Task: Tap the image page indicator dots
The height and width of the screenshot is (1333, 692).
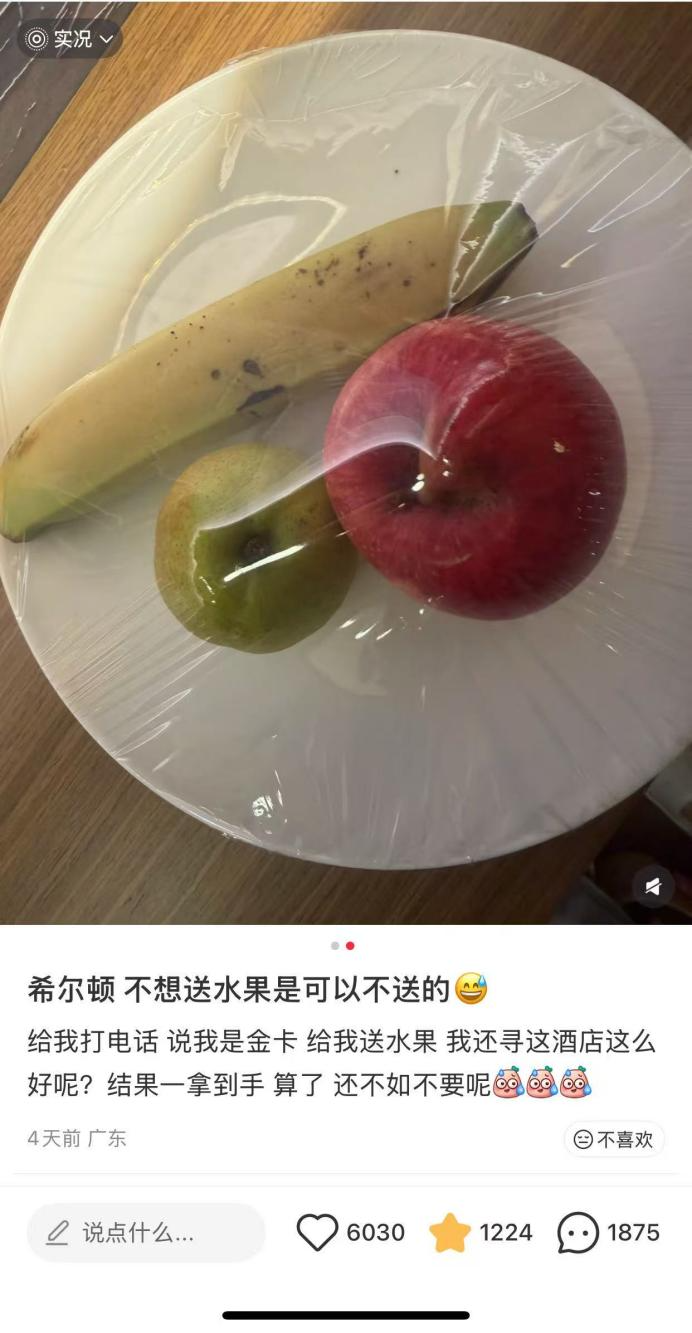Action: [342, 946]
